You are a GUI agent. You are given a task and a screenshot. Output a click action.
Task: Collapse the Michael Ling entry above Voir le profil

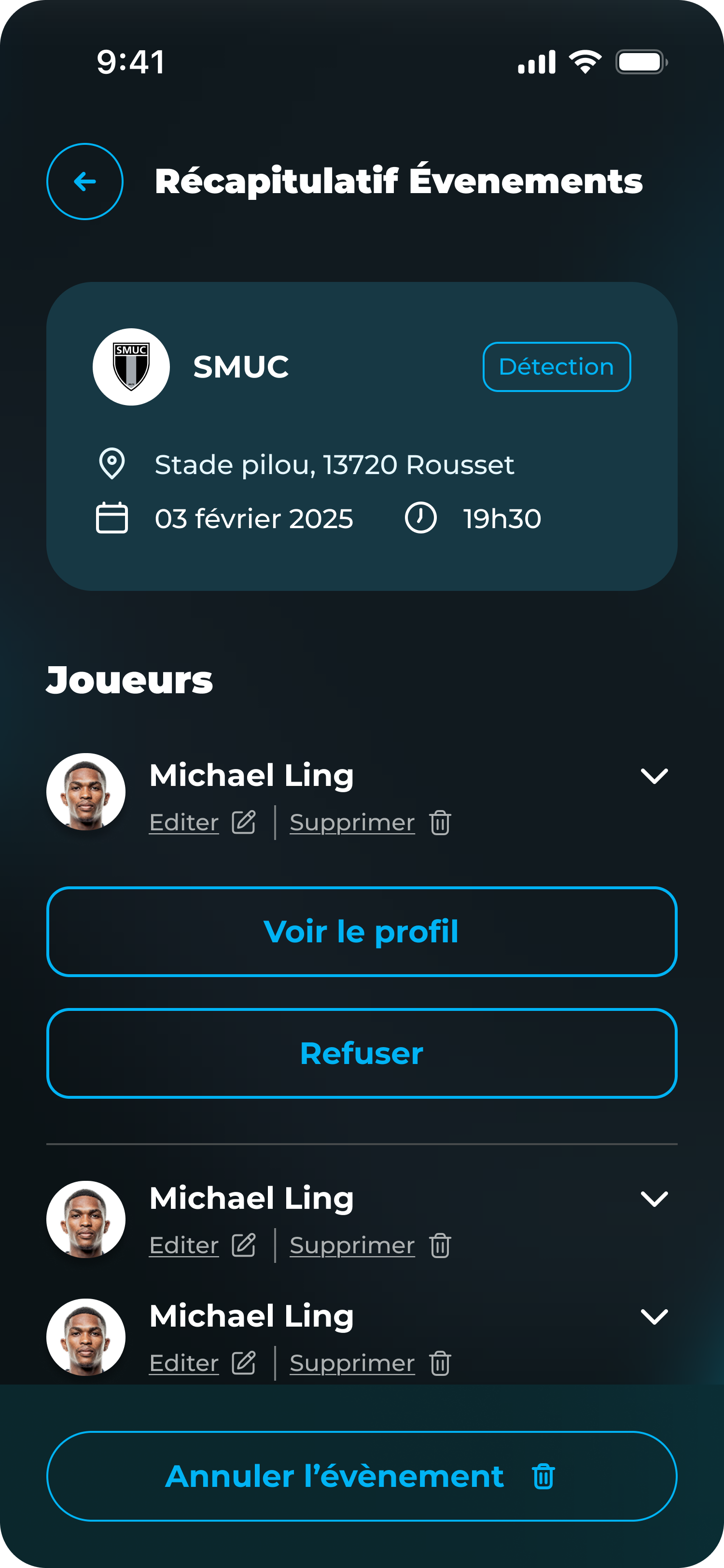pos(654,776)
